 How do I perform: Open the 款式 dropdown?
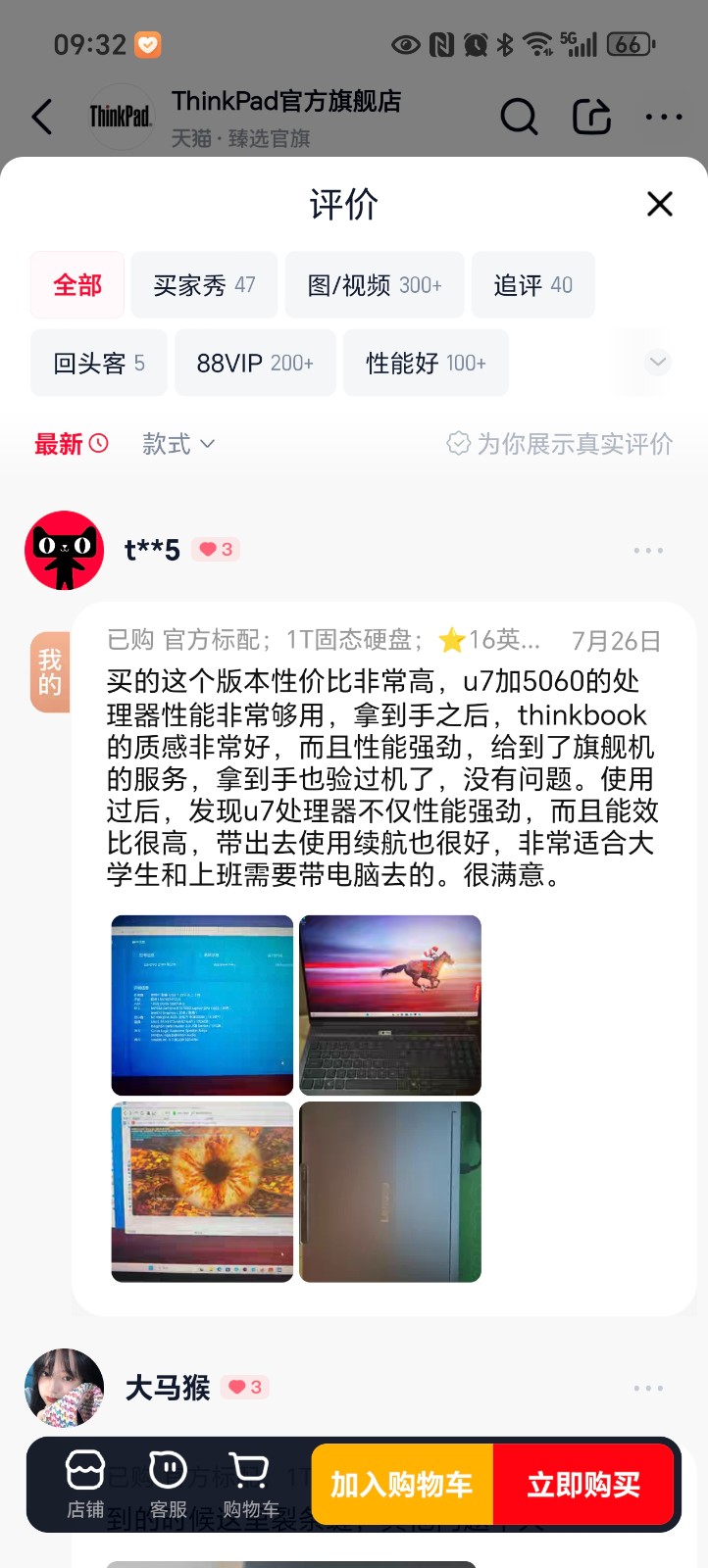coord(177,444)
